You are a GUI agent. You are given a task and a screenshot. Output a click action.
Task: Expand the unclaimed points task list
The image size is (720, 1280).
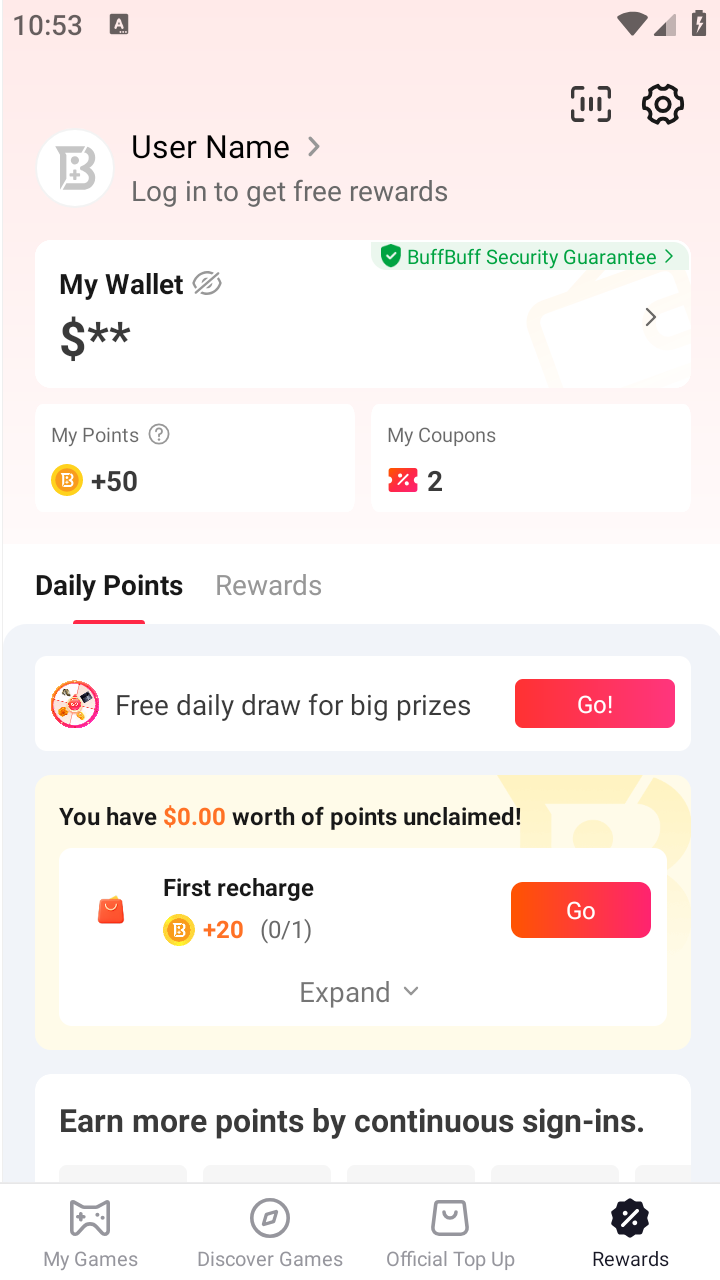(x=360, y=992)
